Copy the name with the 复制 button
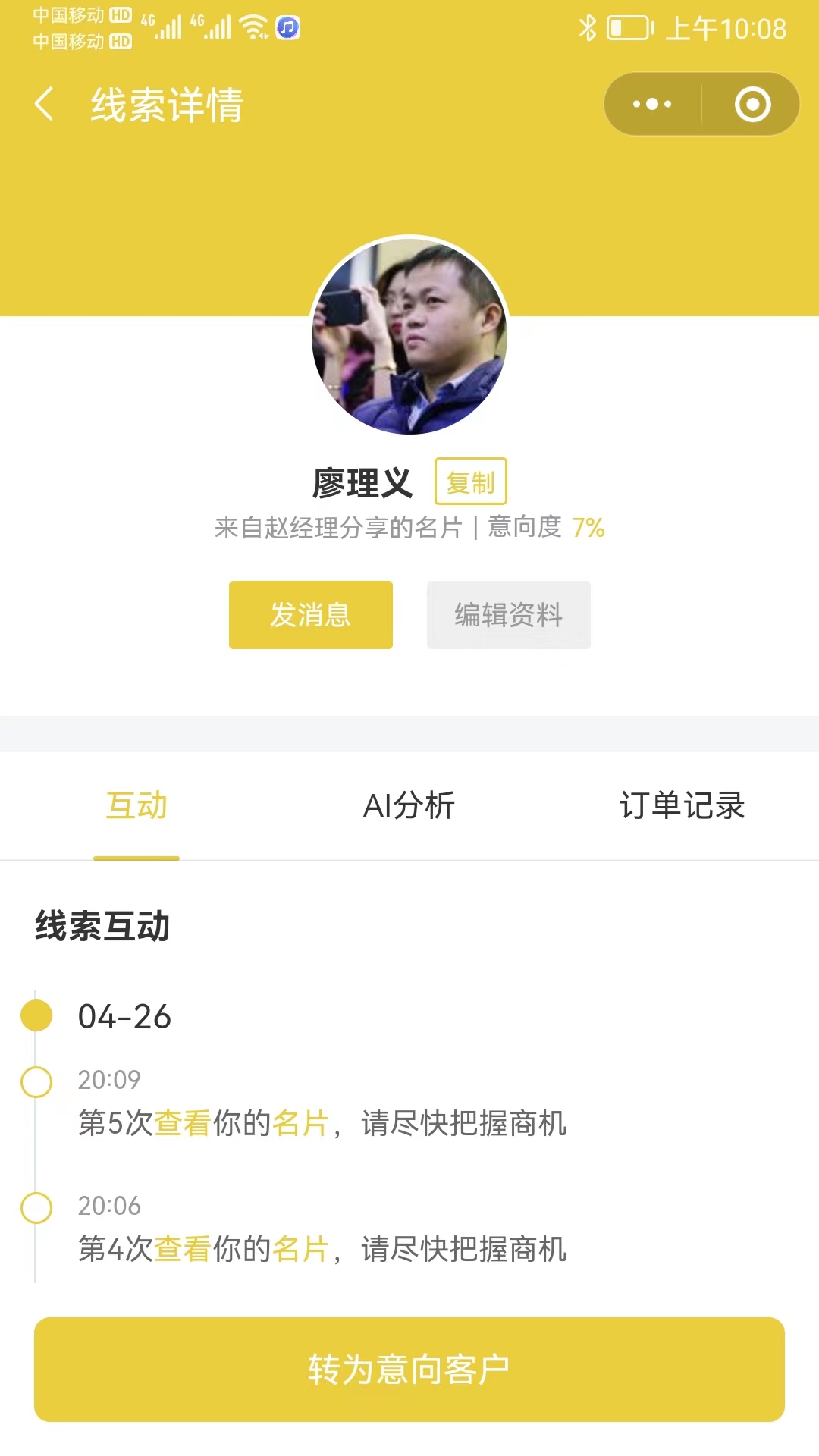 coord(470,482)
